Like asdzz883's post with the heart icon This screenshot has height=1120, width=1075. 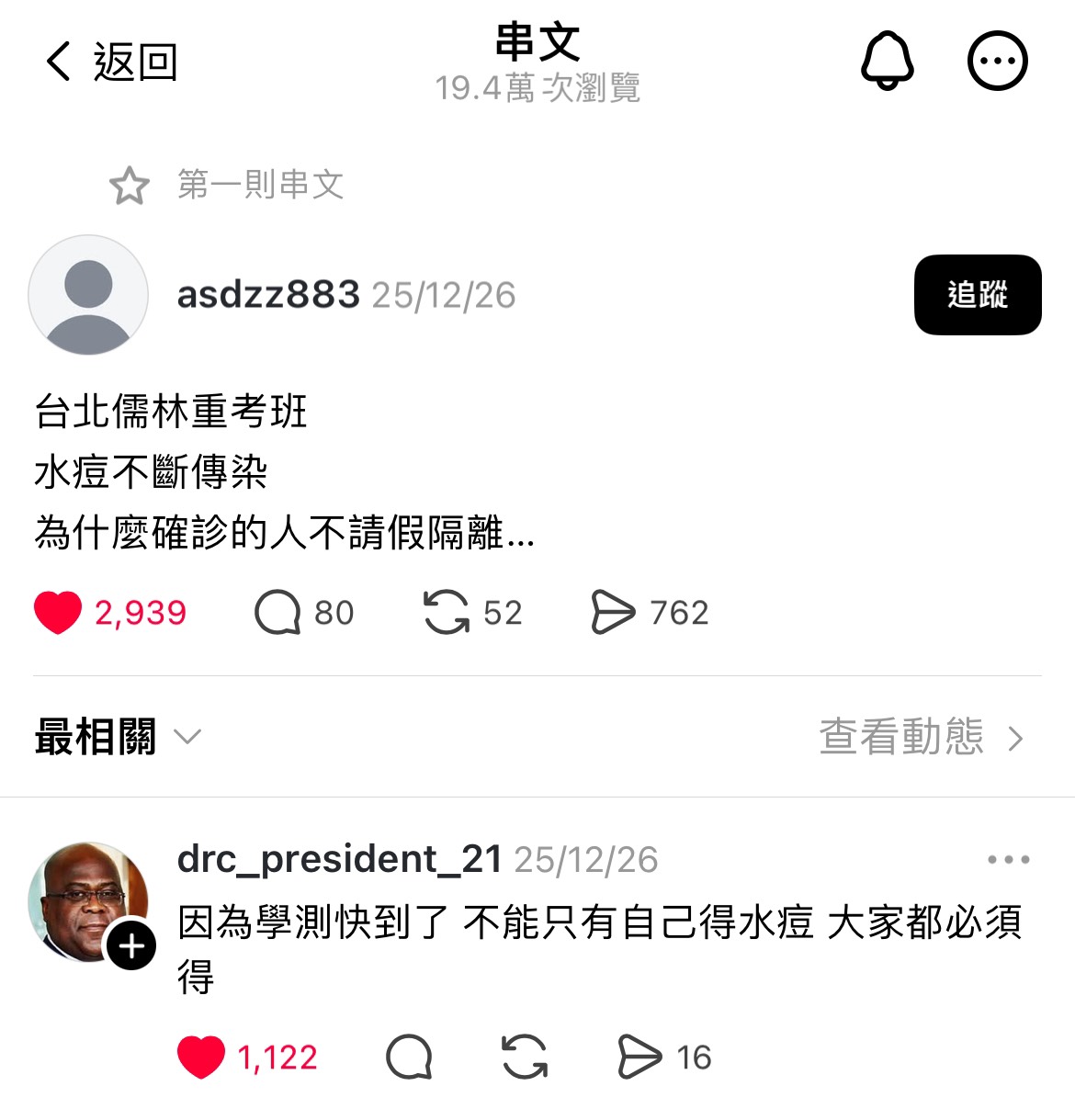57,612
